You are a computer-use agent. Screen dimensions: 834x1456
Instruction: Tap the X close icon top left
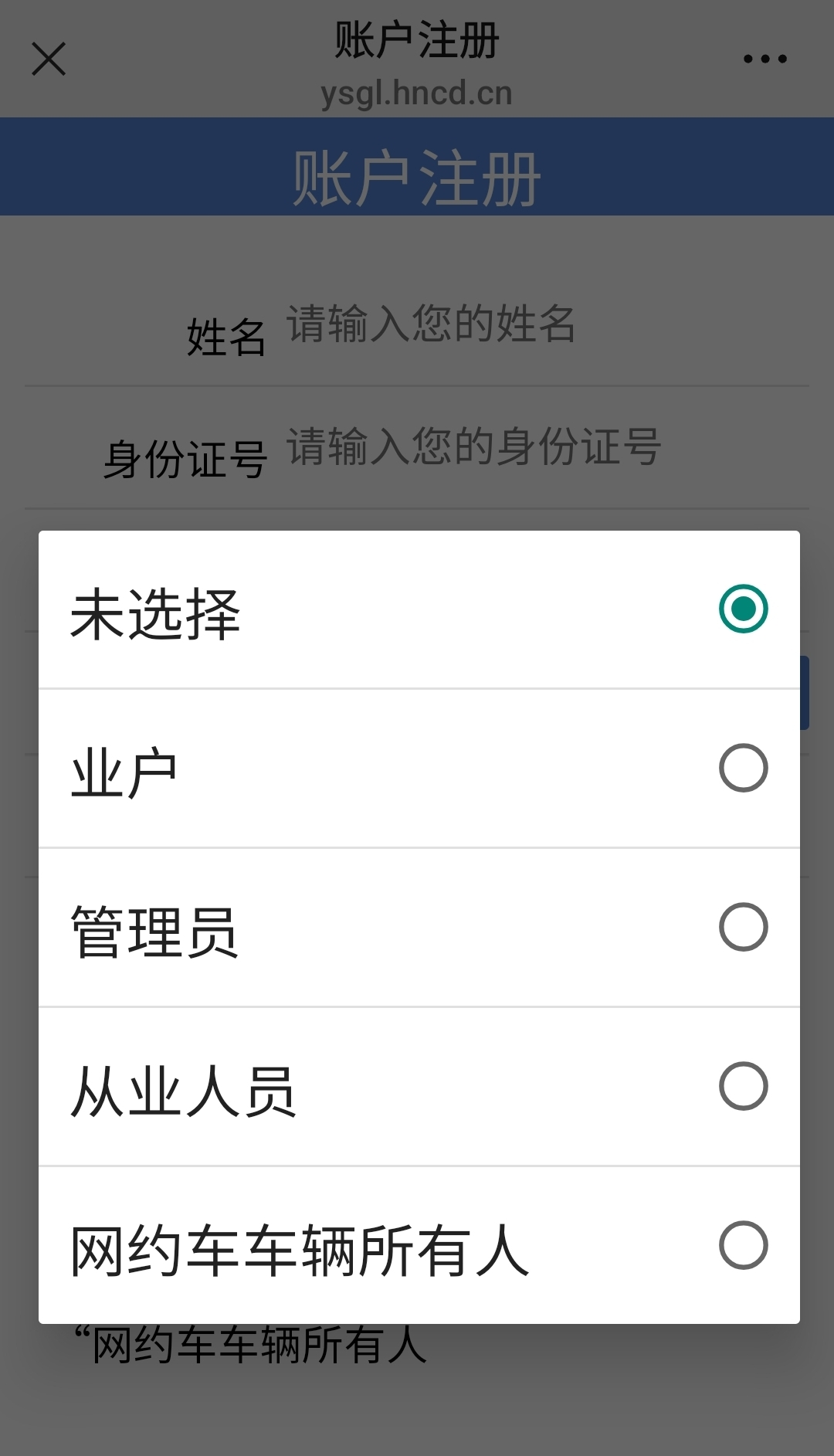(48, 60)
